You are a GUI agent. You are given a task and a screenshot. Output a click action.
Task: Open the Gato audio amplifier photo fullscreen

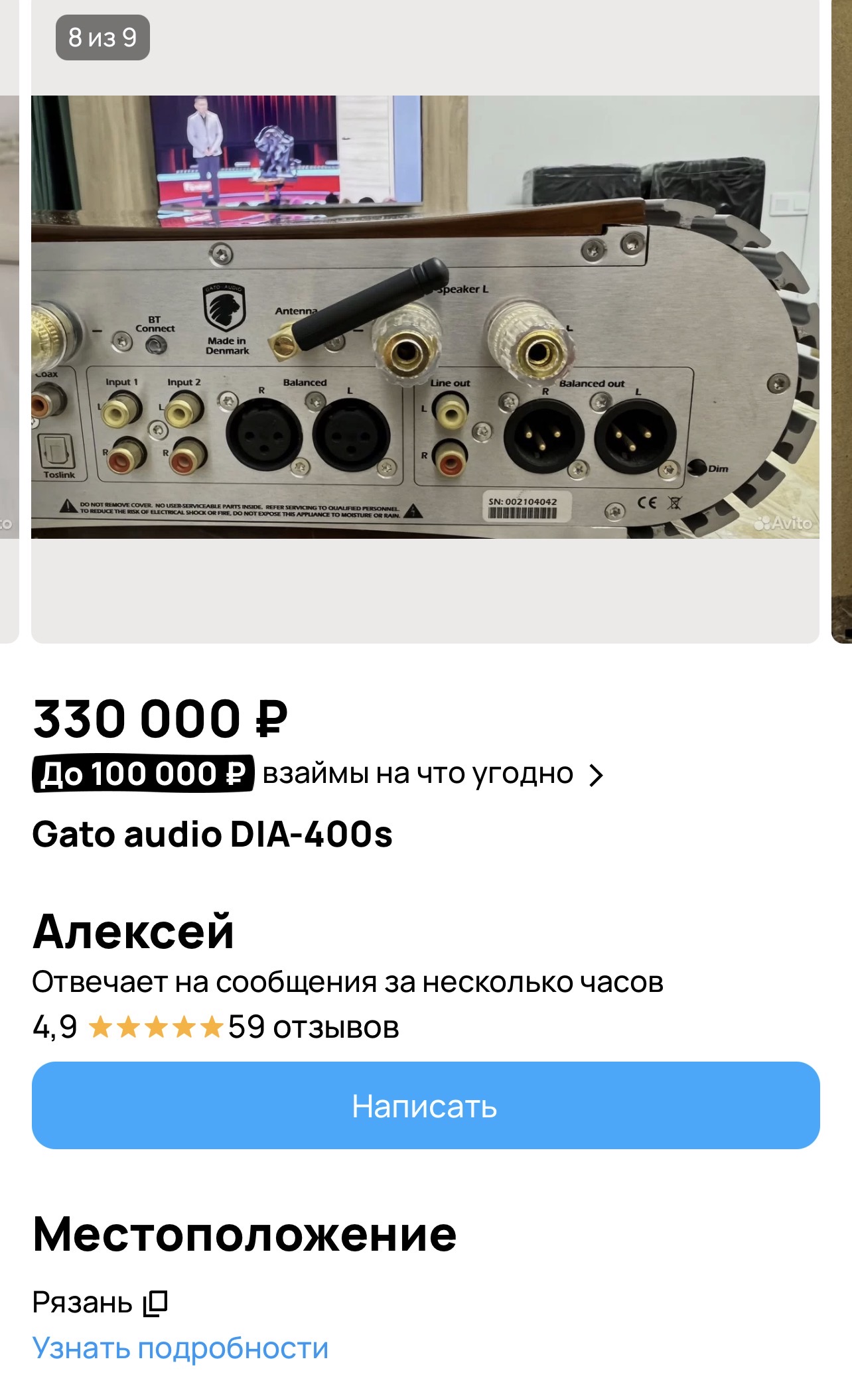click(x=425, y=317)
